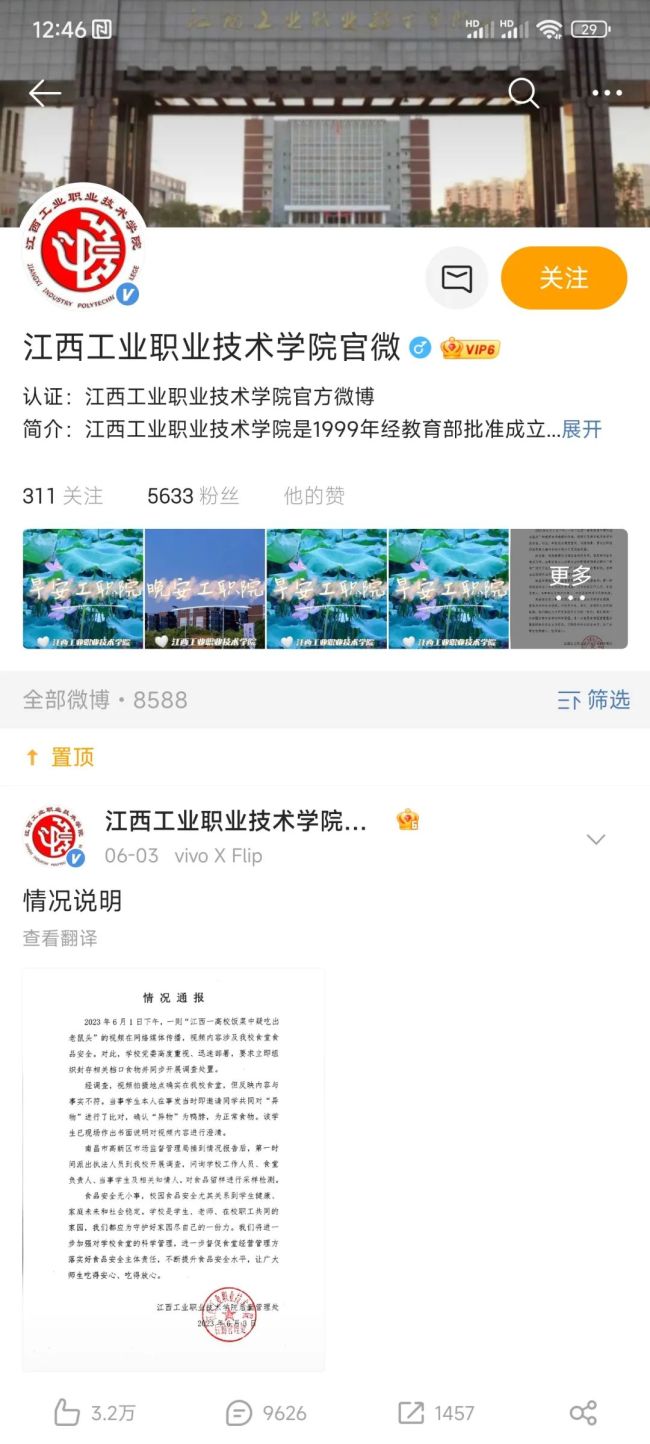Image resolution: width=650 pixels, height=1444 pixels.
Task: Expand the dropdown arrow on the pinned post
Action: pos(596,840)
